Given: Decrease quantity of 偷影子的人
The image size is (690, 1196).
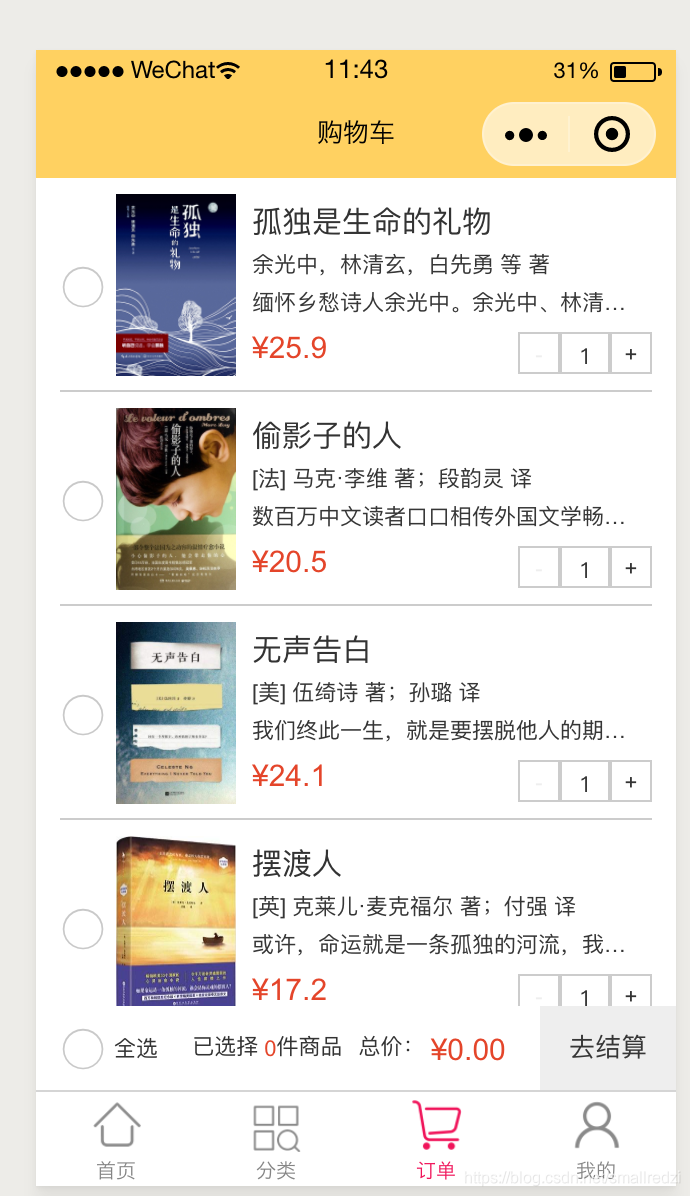Looking at the screenshot, I should [539, 568].
